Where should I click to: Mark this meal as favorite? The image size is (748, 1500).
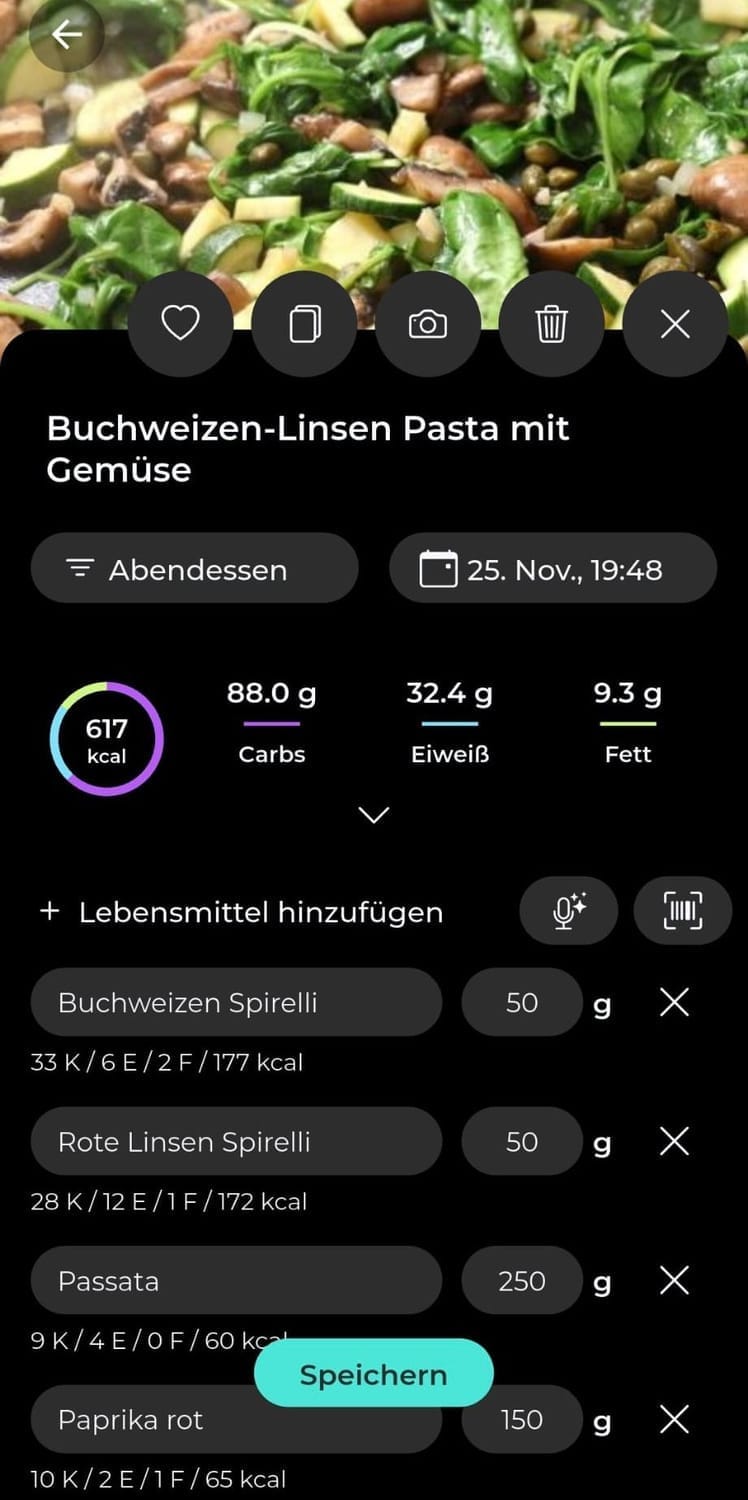click(x=181, y=324)
